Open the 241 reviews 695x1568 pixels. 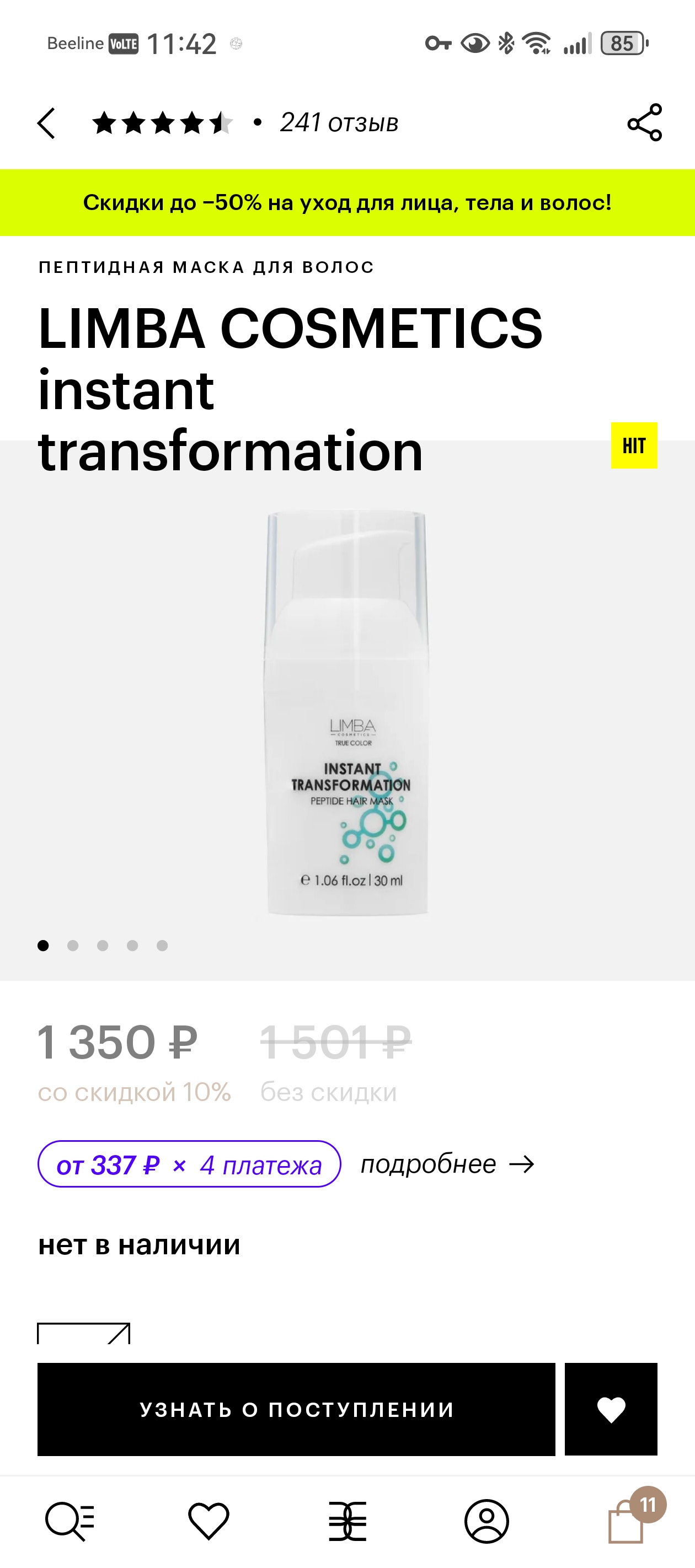click(338, 123)
